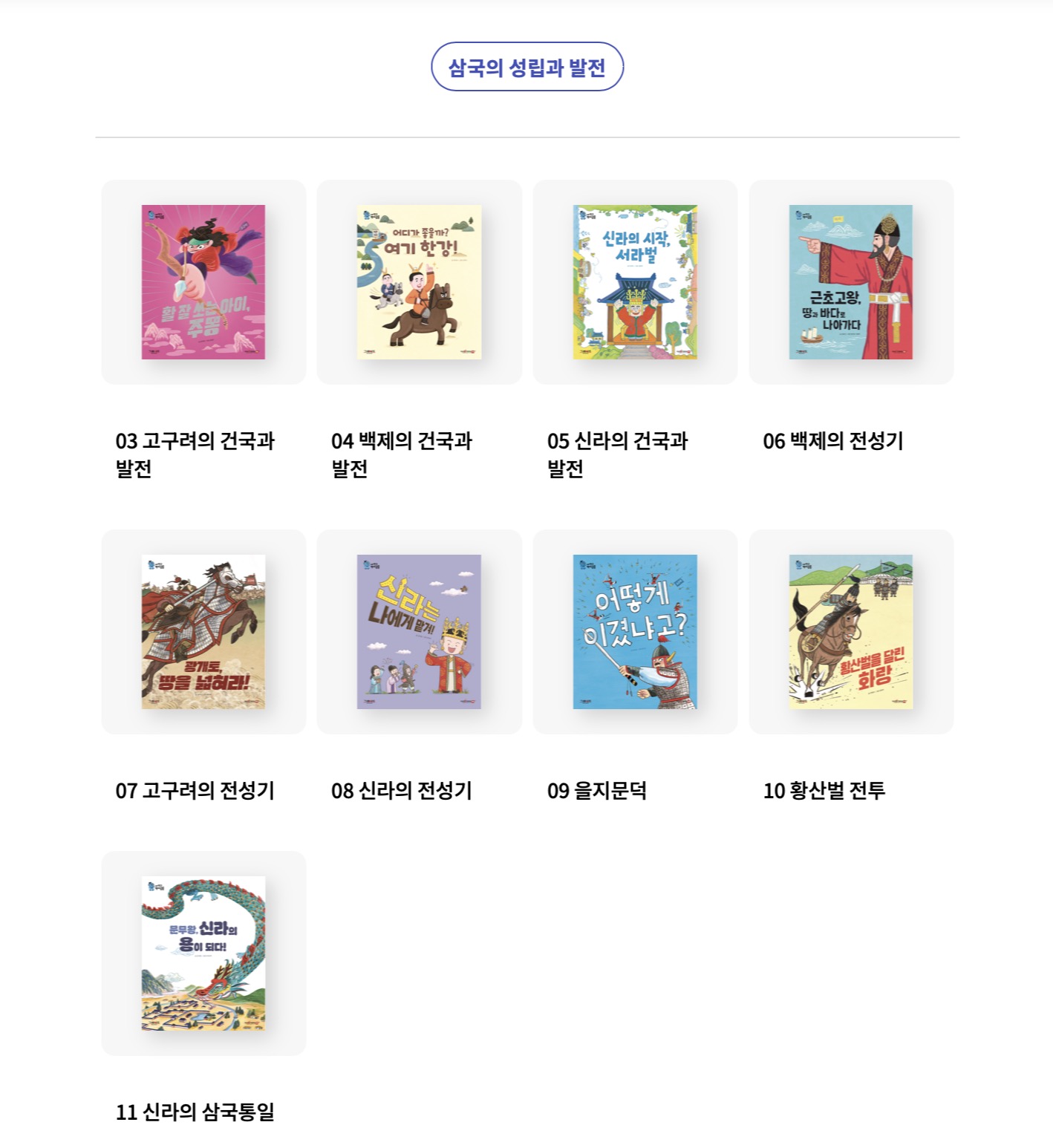The height and width of the screenshot is (1148, 1053).
Task: Choose book 08 신라의 전성기
Action: pos(419,632)
